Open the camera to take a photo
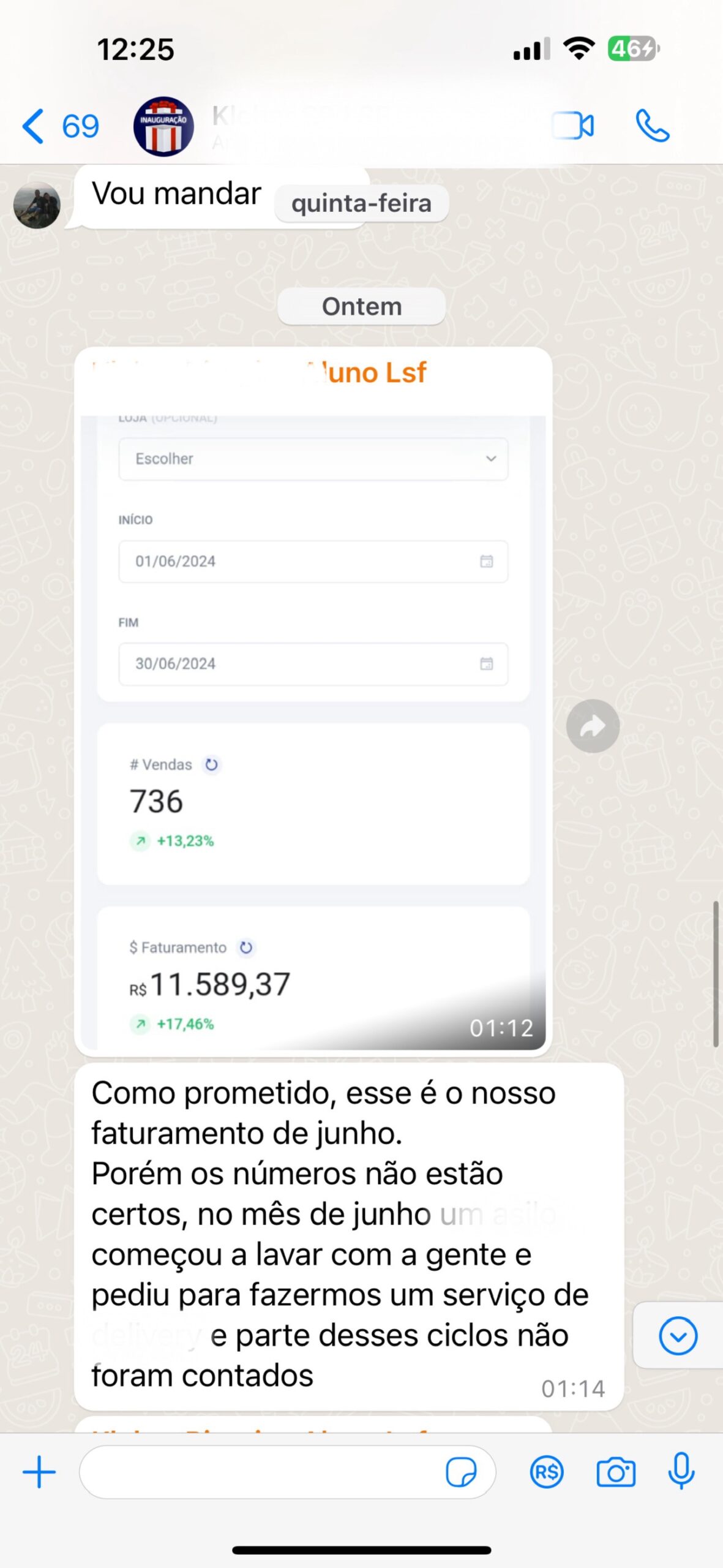 click(x=615, y=1472)
